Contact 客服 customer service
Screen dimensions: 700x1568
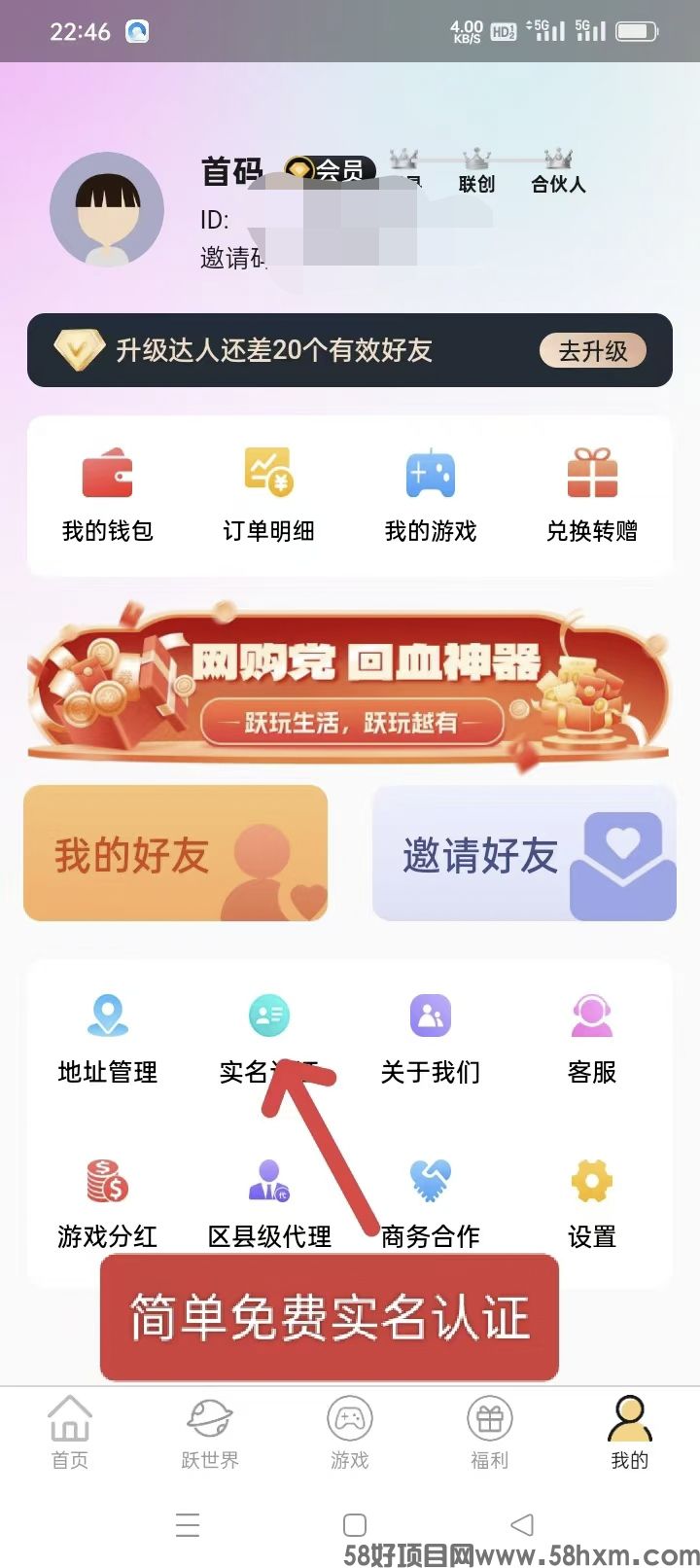click(x=591, y=1039)
